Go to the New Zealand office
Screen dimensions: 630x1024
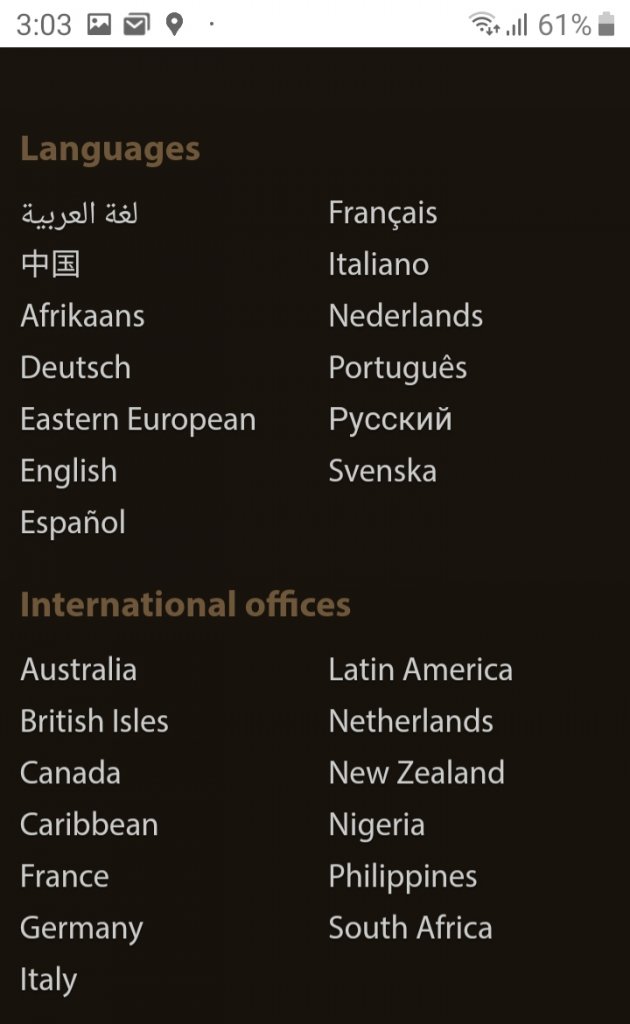click(416, 773)
